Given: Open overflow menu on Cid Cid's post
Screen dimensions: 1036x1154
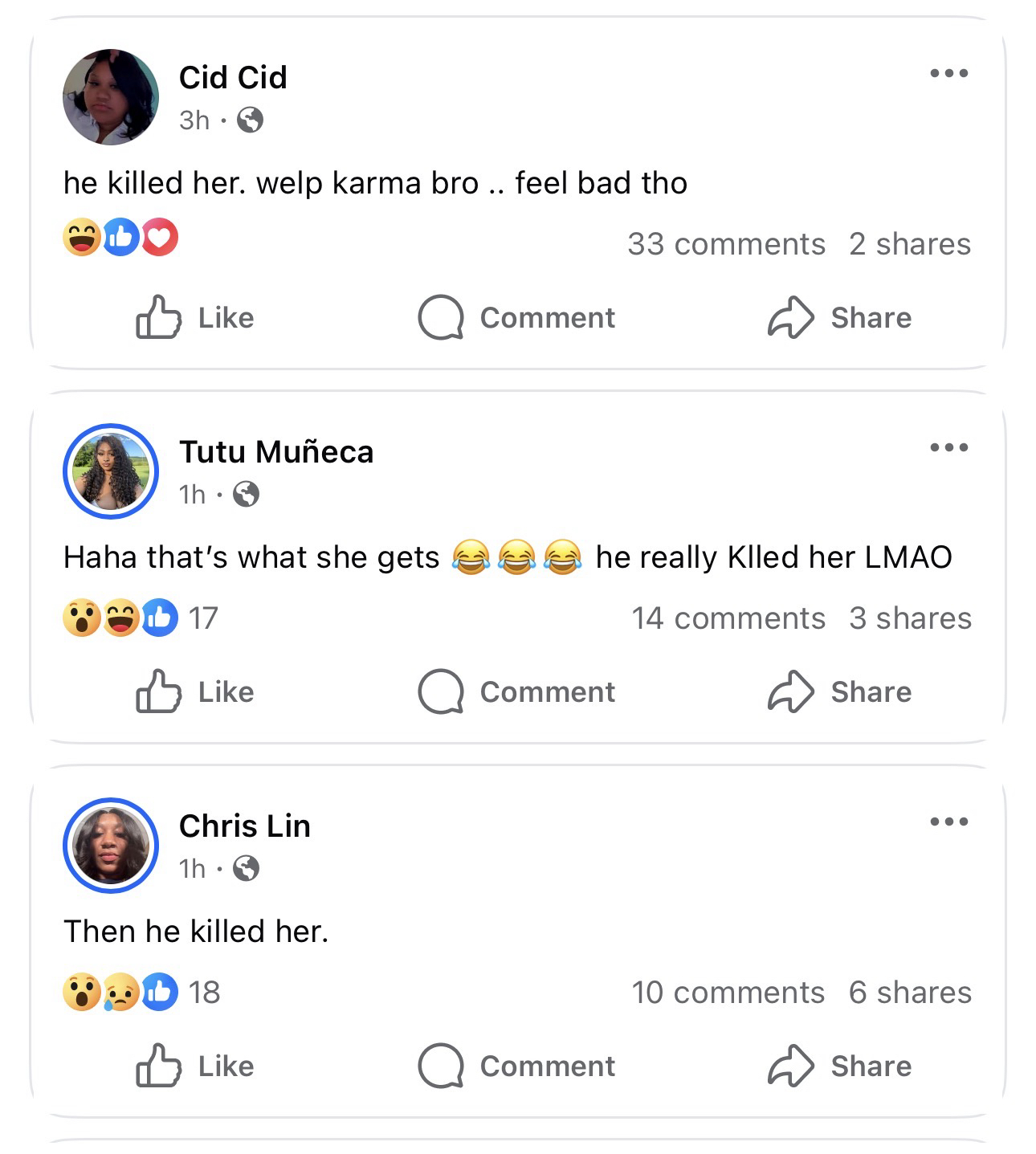Looking at the screenshot, I should (x=948, y=74).
